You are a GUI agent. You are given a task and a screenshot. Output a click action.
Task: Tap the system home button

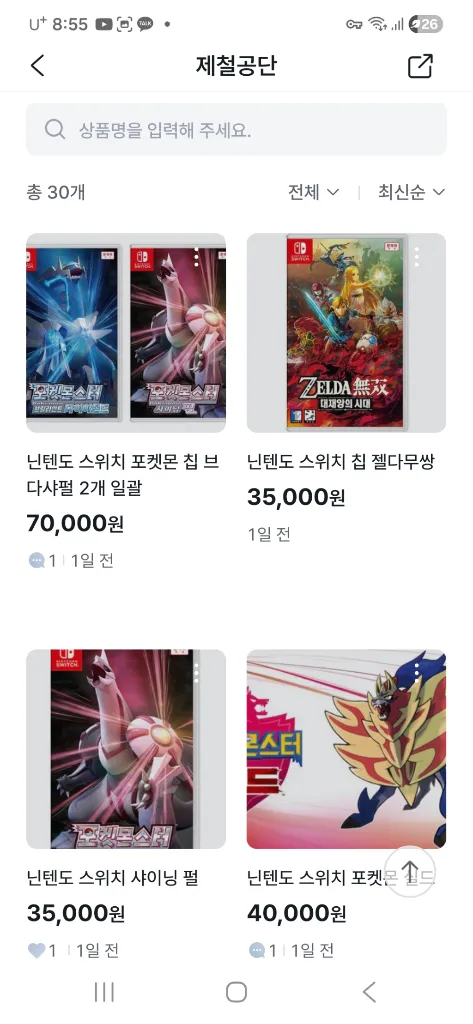pyautogui.click(x=236, y=992)
